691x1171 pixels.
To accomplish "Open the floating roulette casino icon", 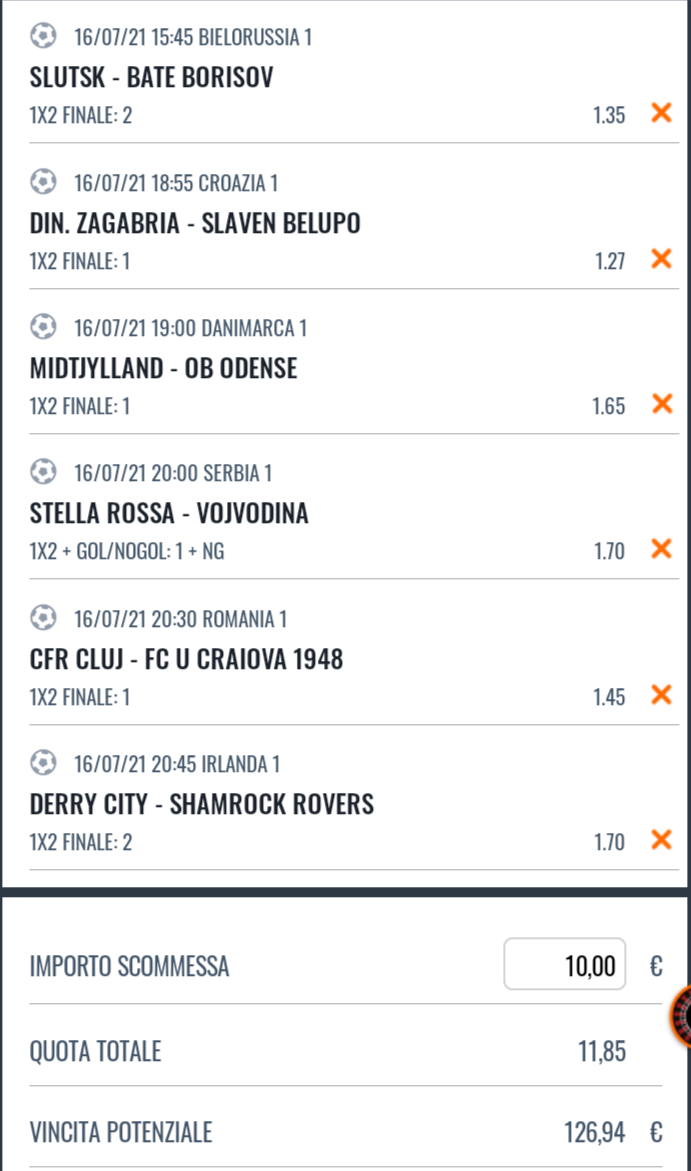I will point(682,1016).
